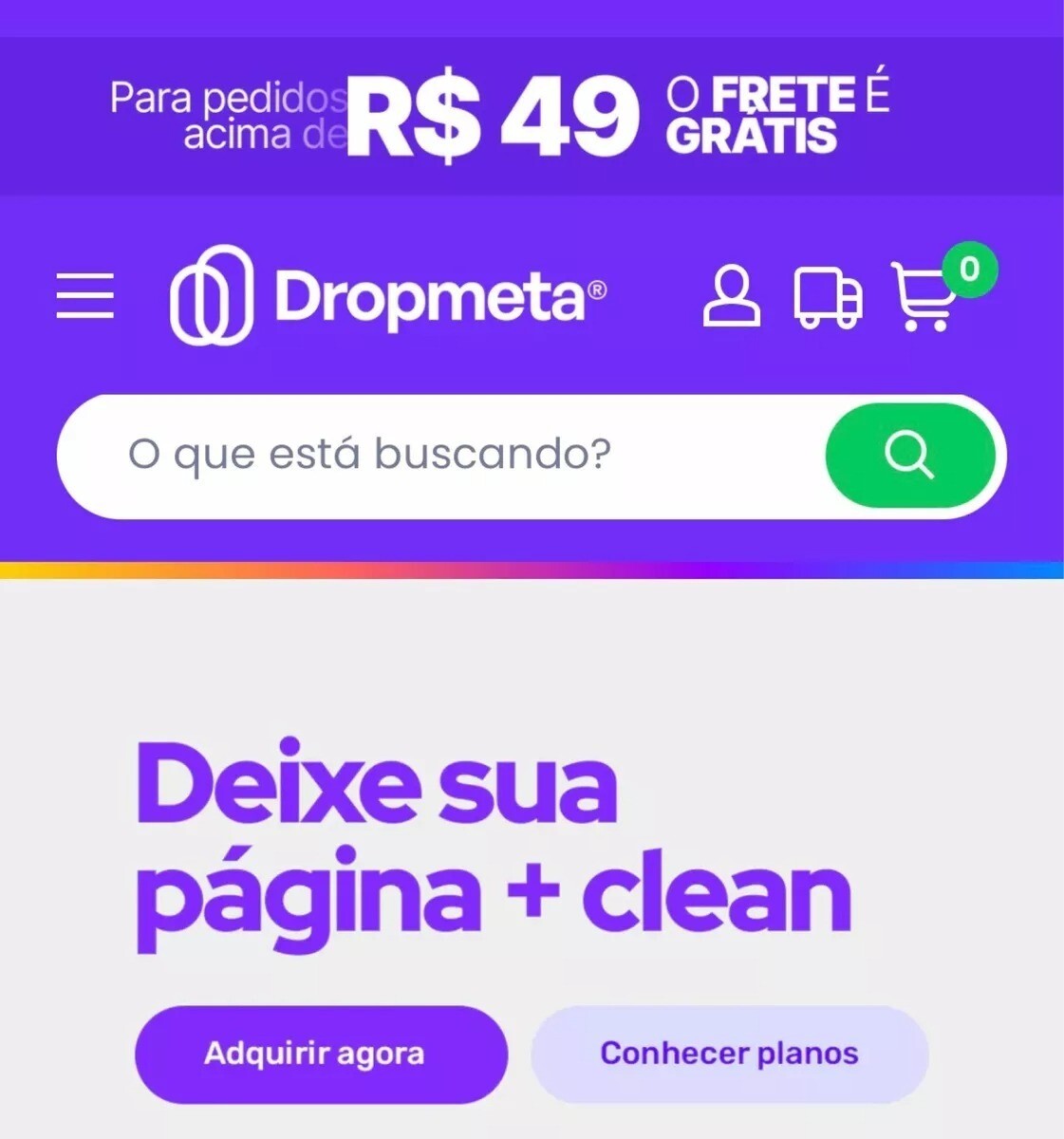Select 'Conhecer planos' button
Screen dimensions: 1064x1139
729,1054
